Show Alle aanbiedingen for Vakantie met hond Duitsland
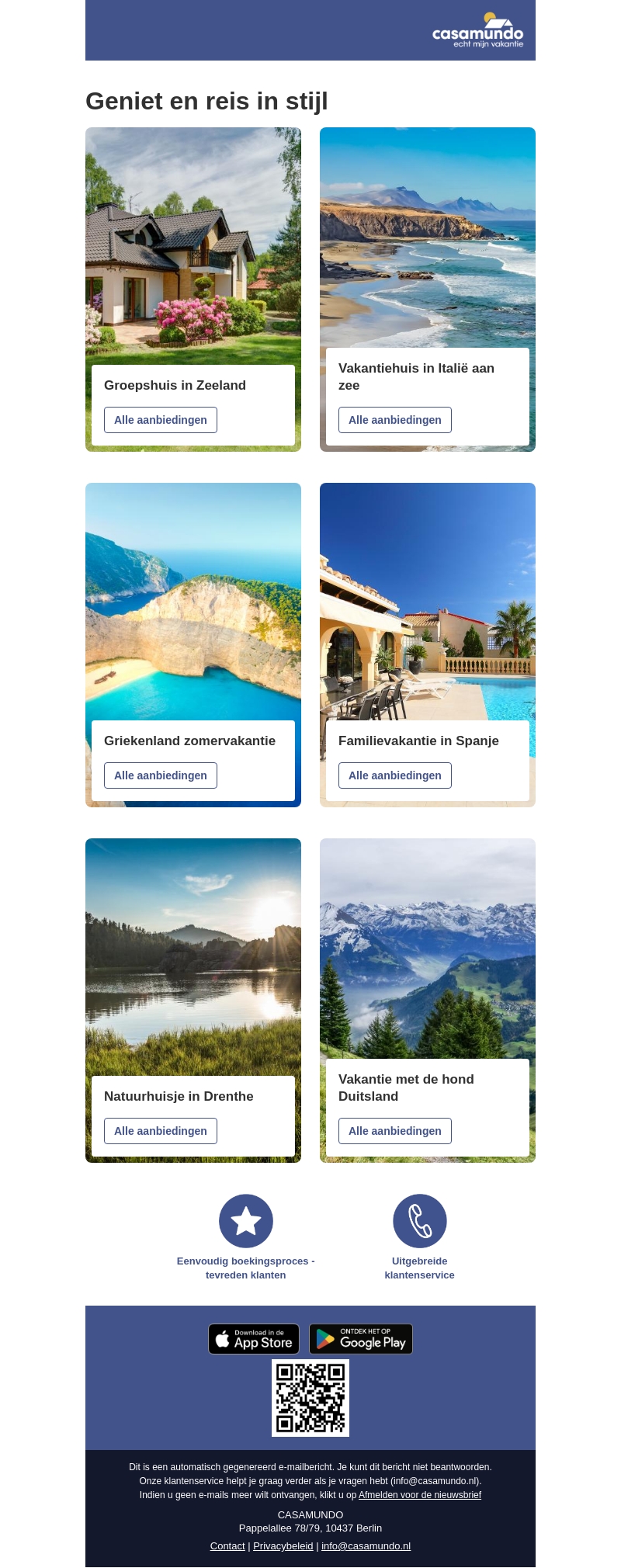 pyautogui.click(x=394, y=1131)
